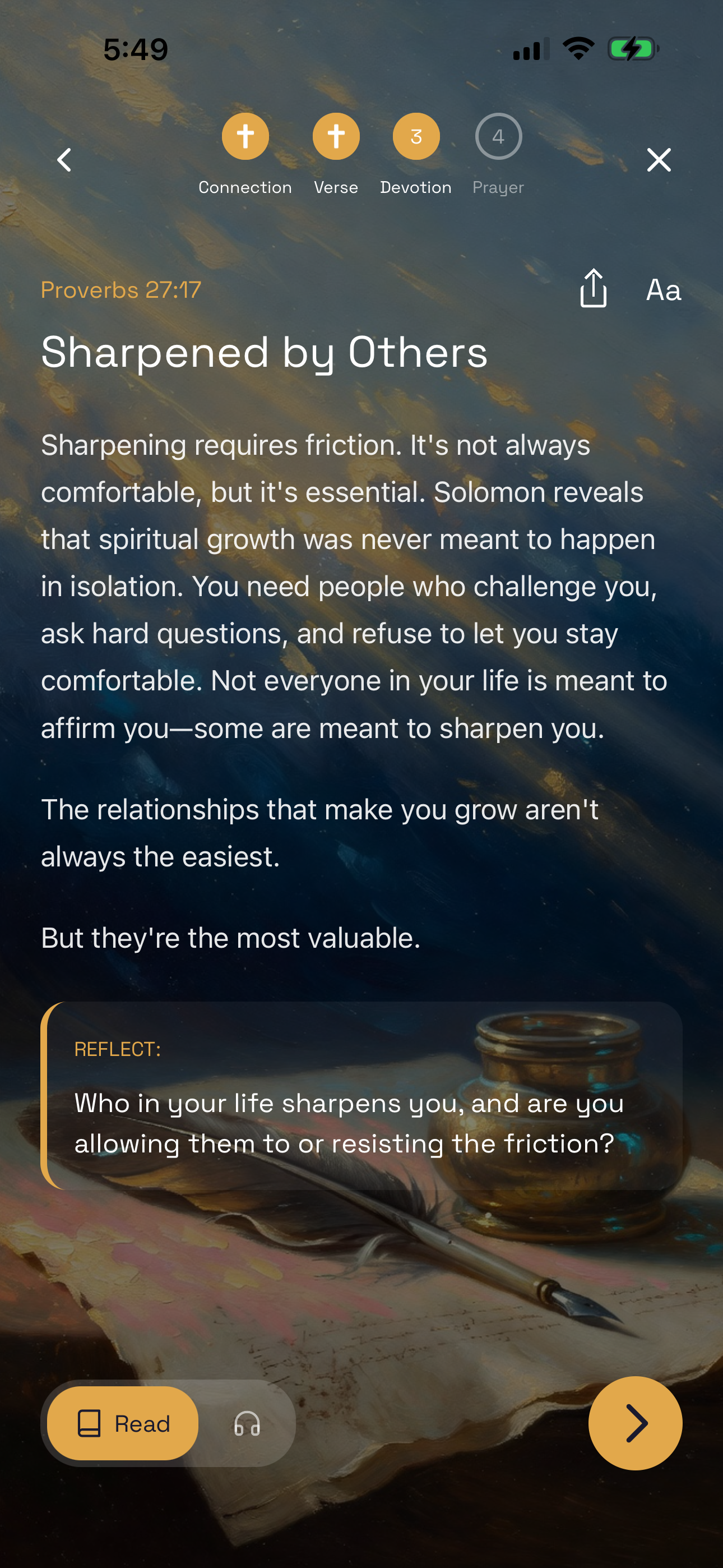Share this devotion
Image resolution: width=723 pixels, height=1568 pixels.
(x=593, y=288)
